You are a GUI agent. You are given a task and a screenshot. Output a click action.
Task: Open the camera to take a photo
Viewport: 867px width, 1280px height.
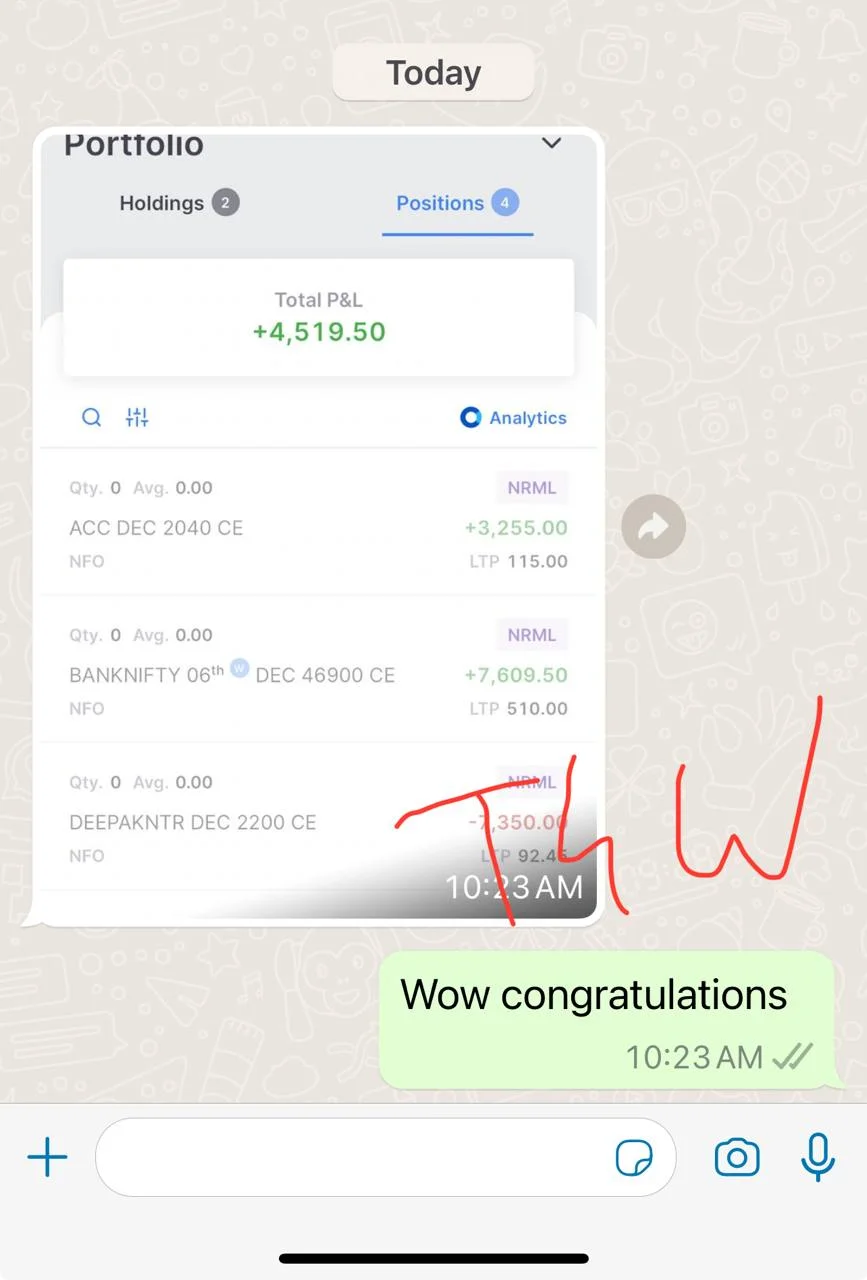[737, 1158]
